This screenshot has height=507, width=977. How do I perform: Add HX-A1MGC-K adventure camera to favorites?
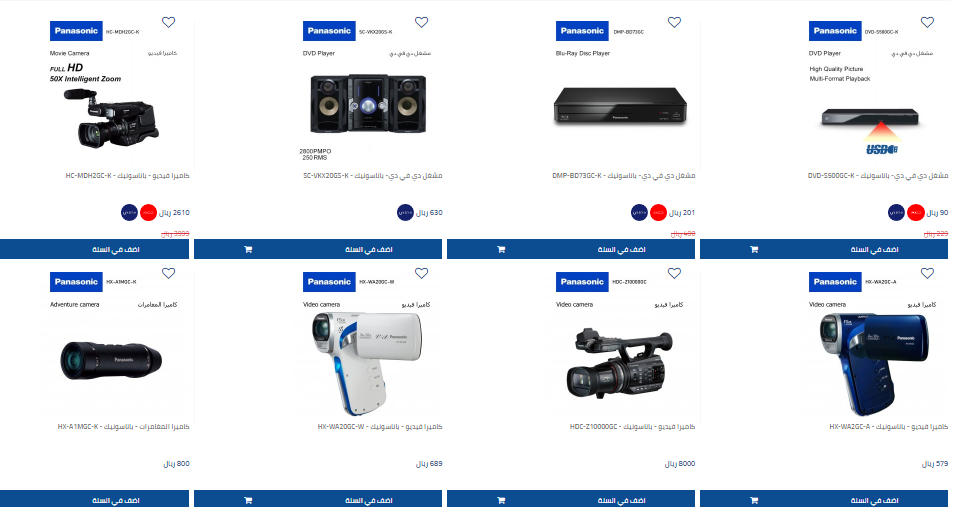tap(168, 273)
